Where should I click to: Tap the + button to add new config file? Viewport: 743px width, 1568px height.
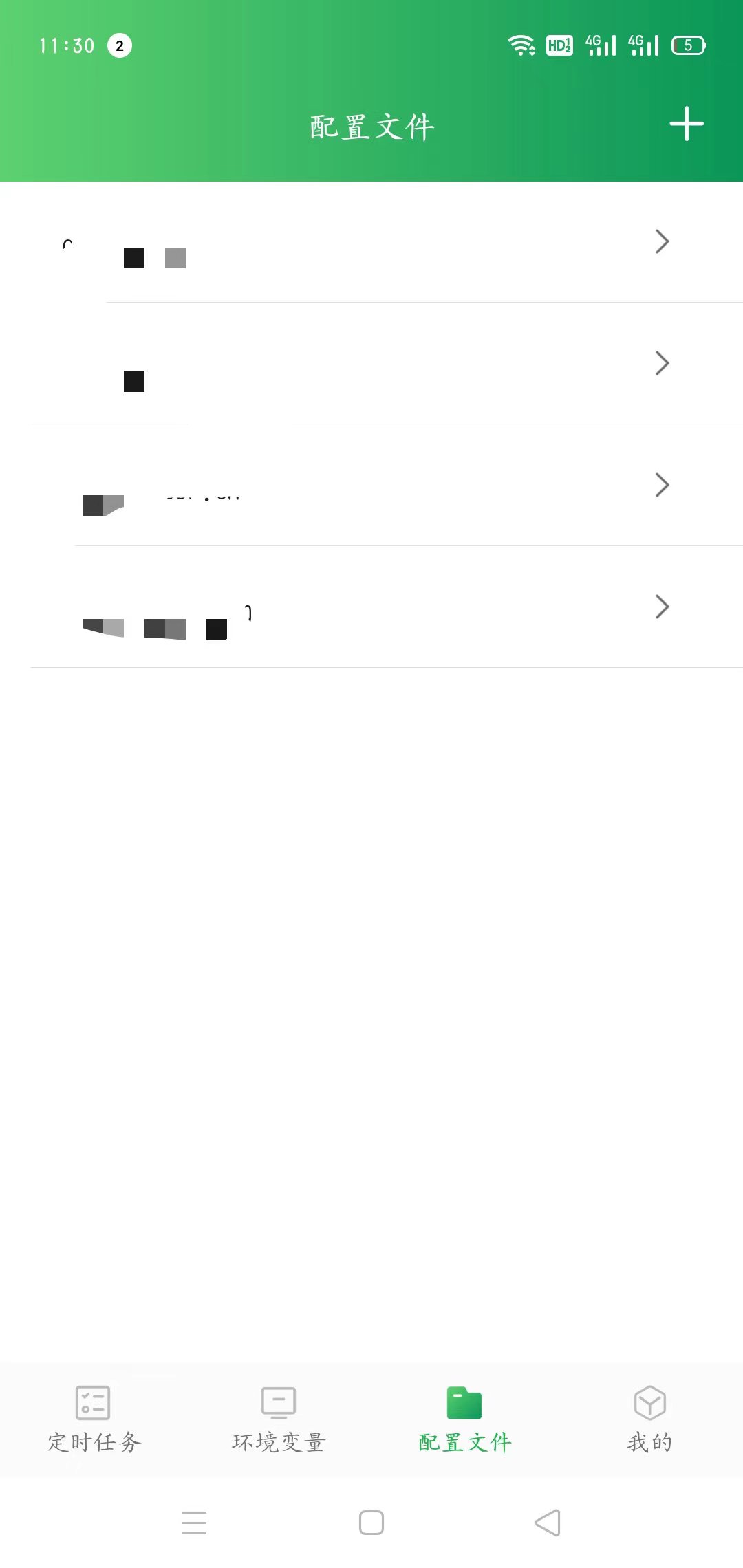point(687,124)
